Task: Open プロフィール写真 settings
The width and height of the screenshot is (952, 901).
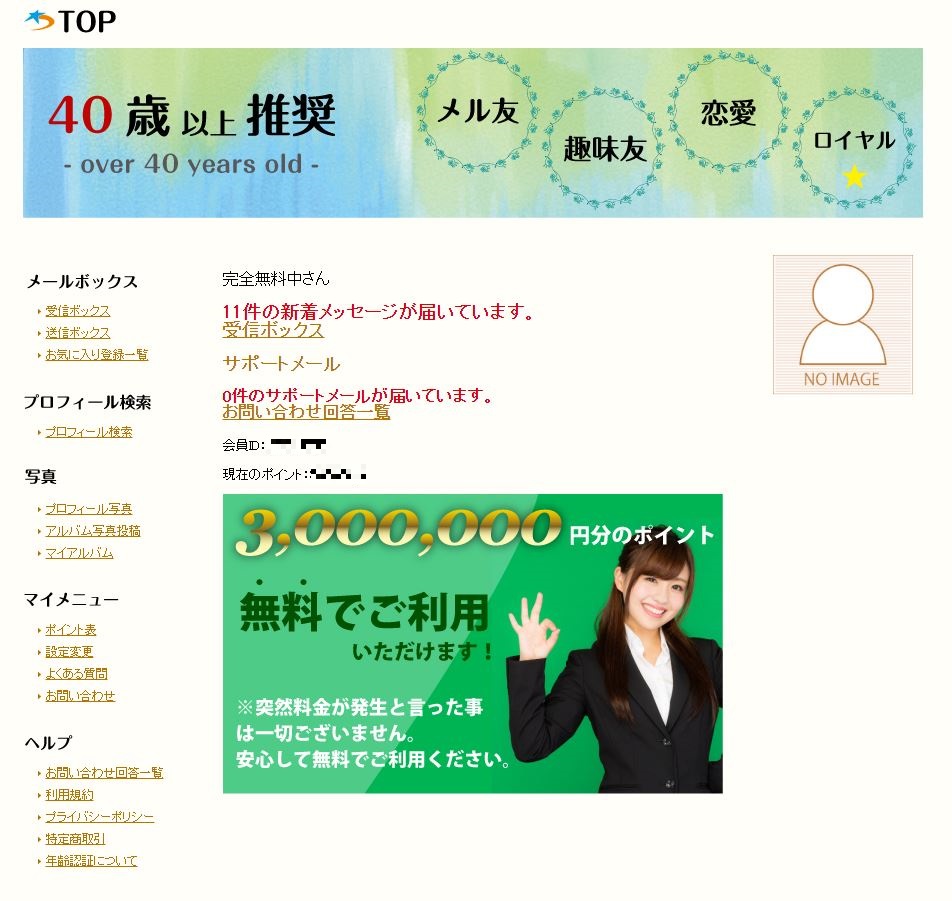Action: pos(88,509)
